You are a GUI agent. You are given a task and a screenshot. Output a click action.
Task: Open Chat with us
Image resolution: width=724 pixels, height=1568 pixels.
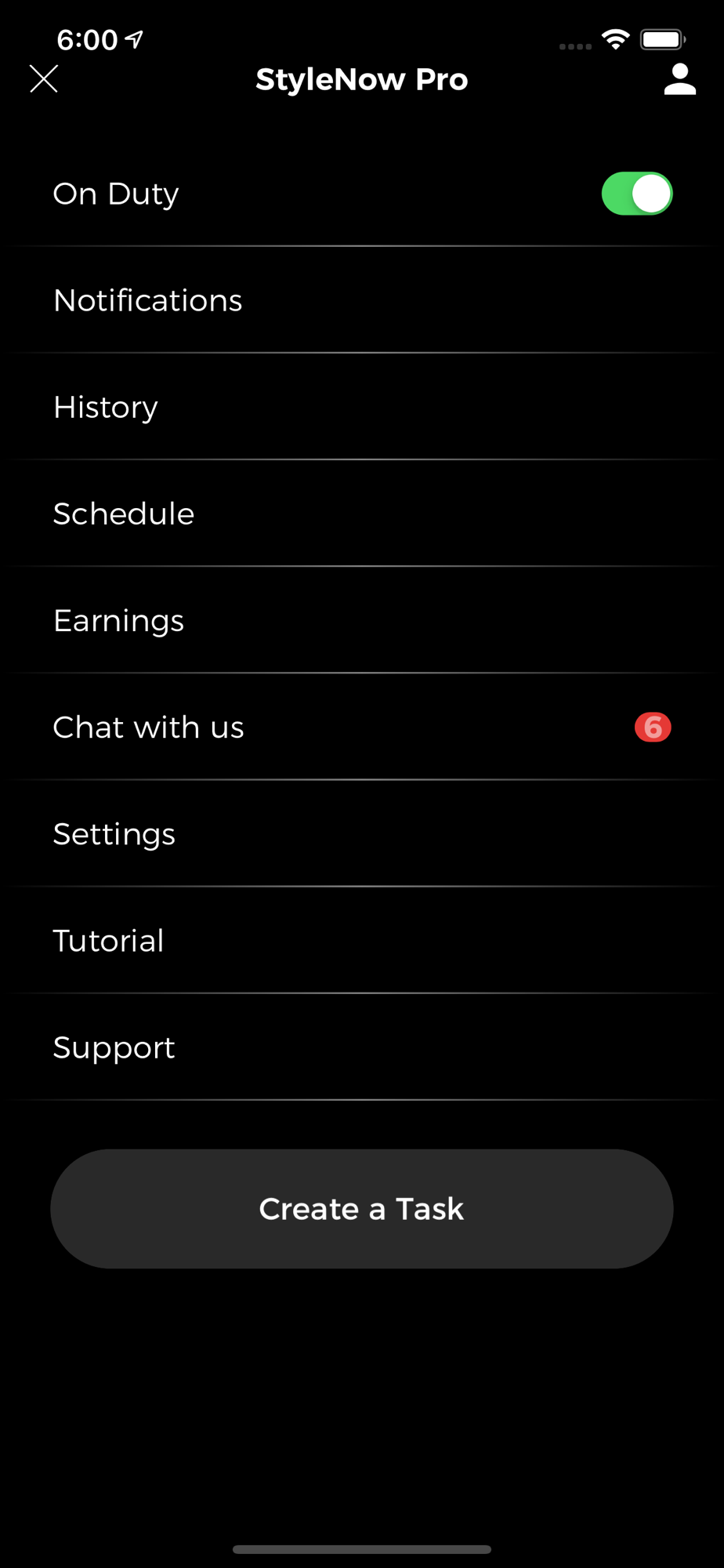[362, 727]
